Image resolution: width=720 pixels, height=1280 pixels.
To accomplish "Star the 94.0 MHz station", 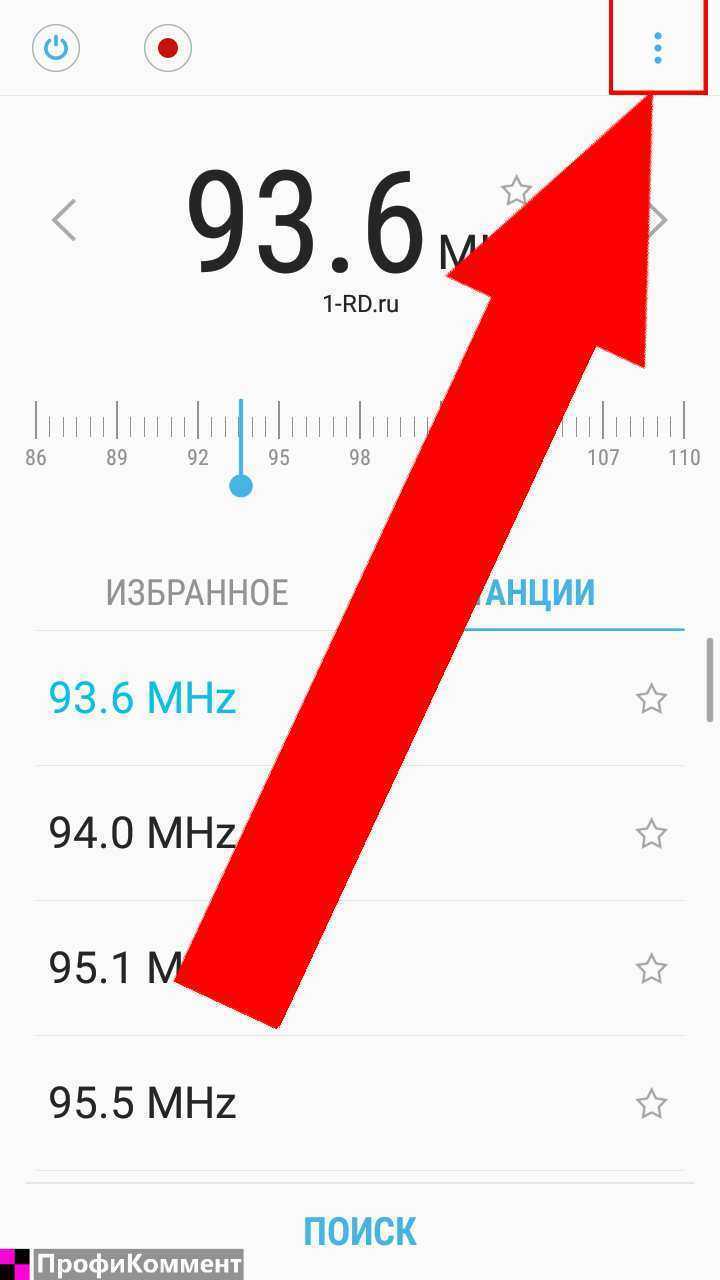I will tap(651, 833).
